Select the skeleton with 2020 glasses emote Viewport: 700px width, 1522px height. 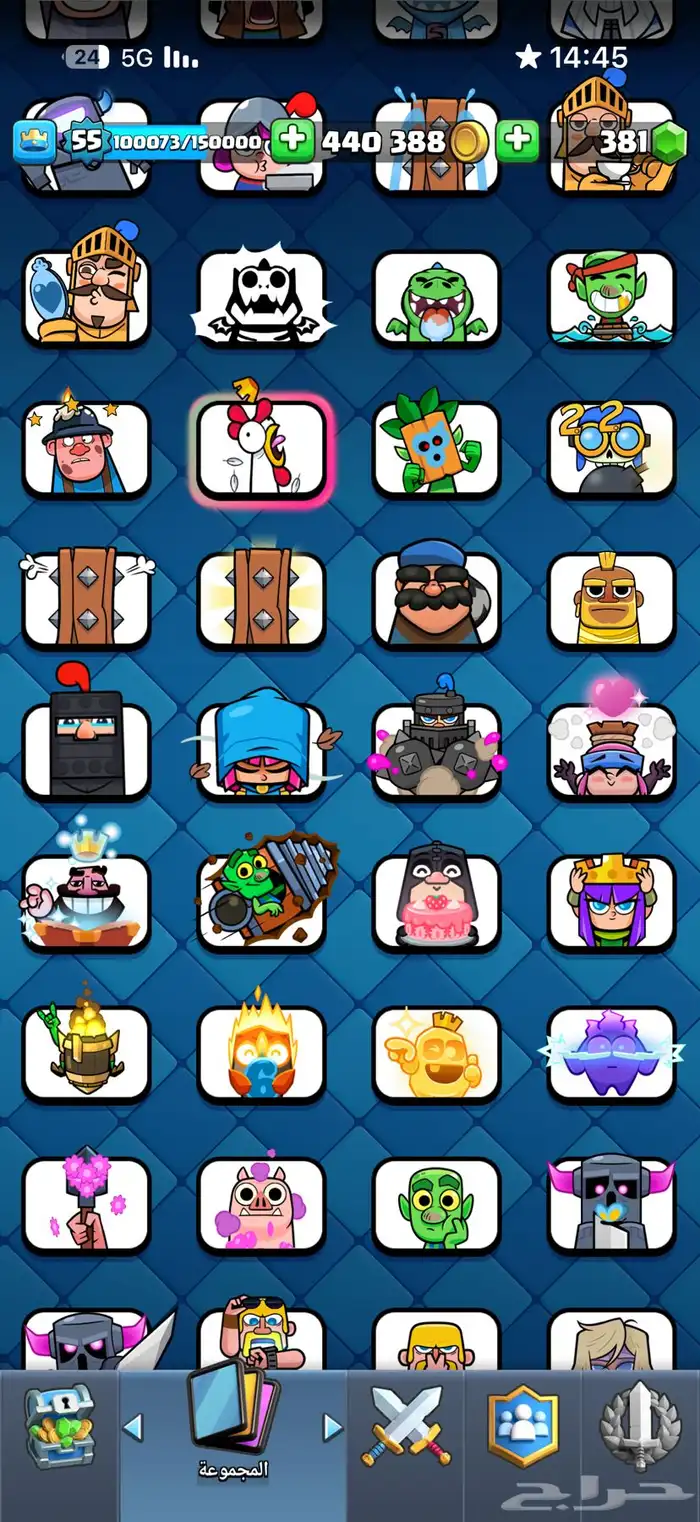[x=611, y=447]
